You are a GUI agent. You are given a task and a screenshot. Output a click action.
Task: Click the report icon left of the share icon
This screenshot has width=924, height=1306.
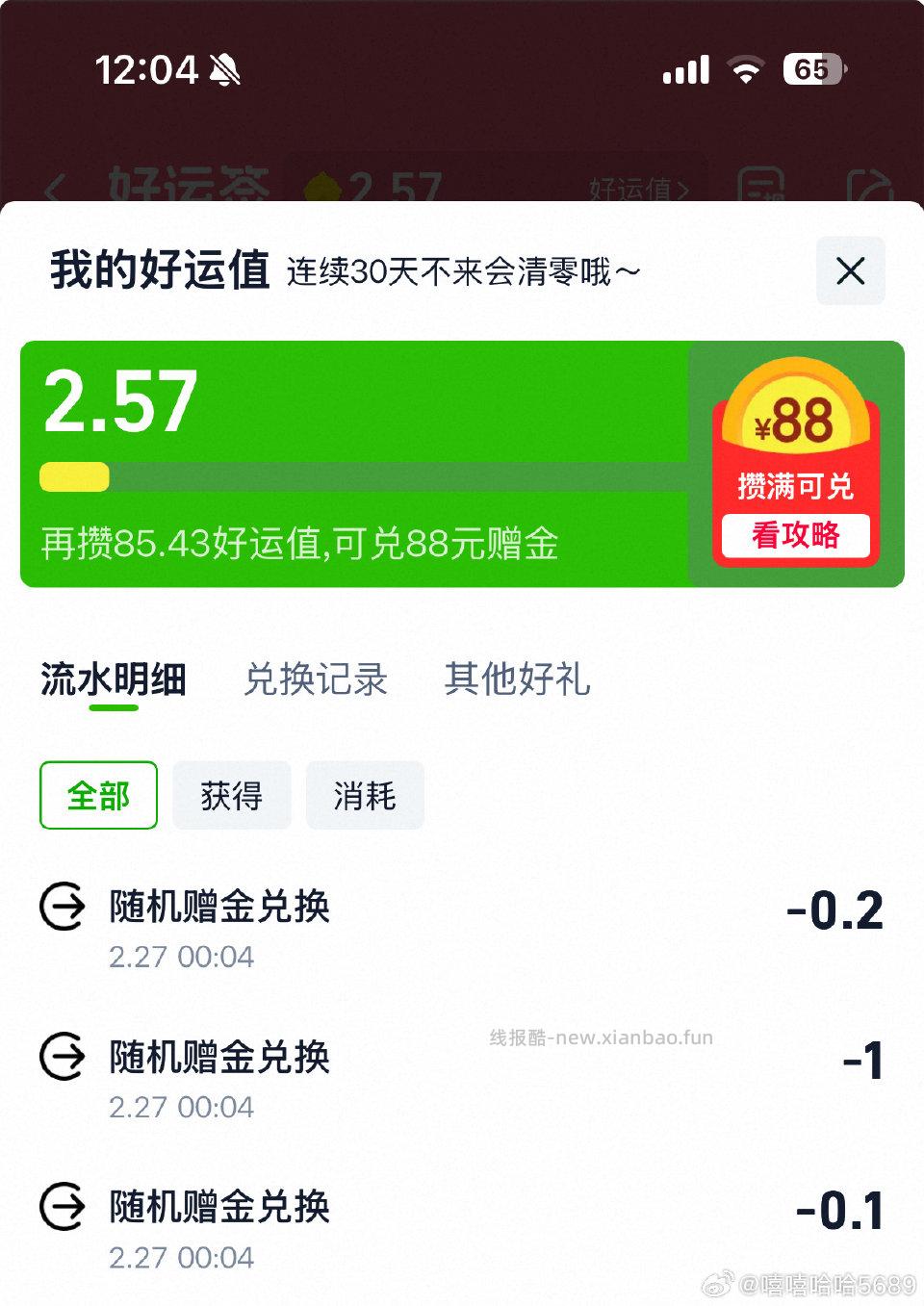coord(763,188)
